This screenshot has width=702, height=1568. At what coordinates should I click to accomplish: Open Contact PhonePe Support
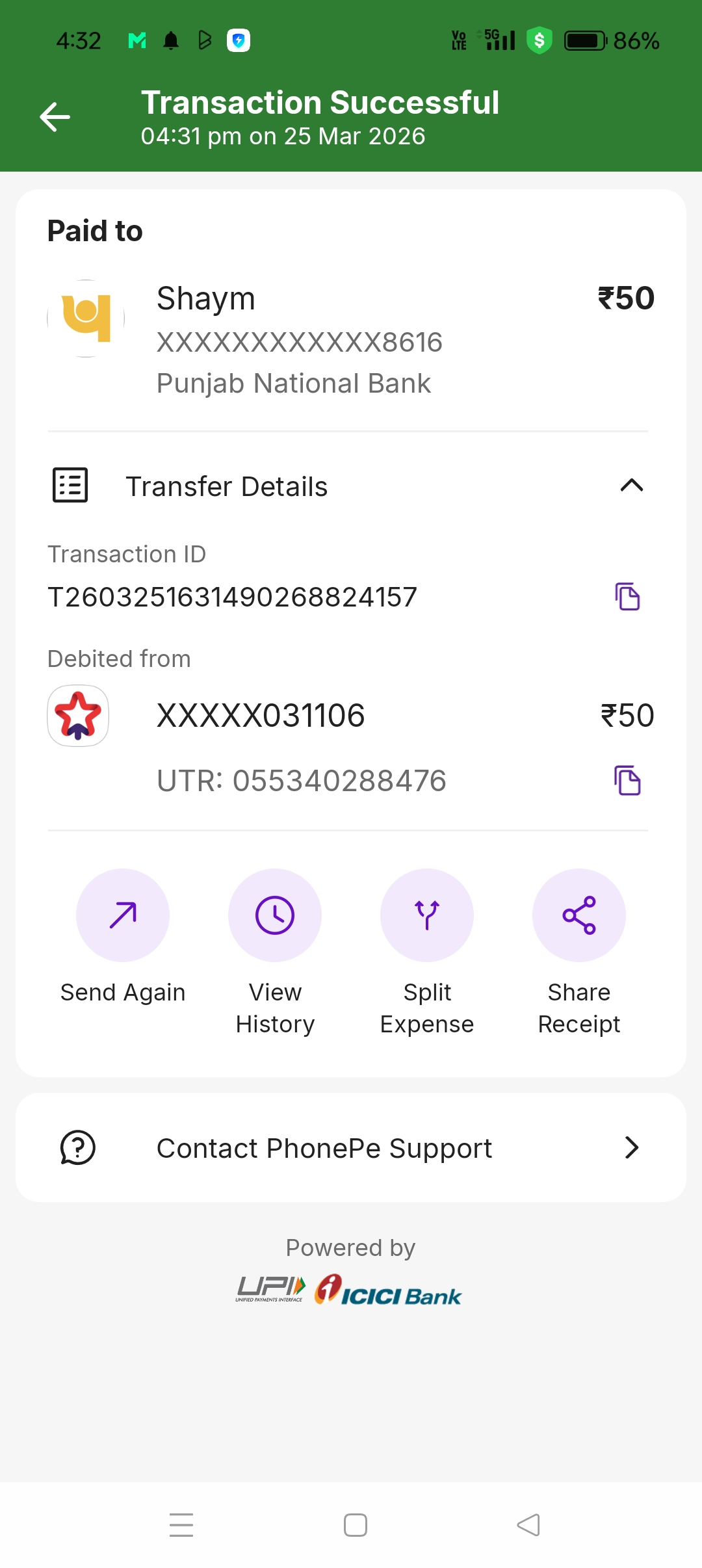click(x=351, y=1148)
